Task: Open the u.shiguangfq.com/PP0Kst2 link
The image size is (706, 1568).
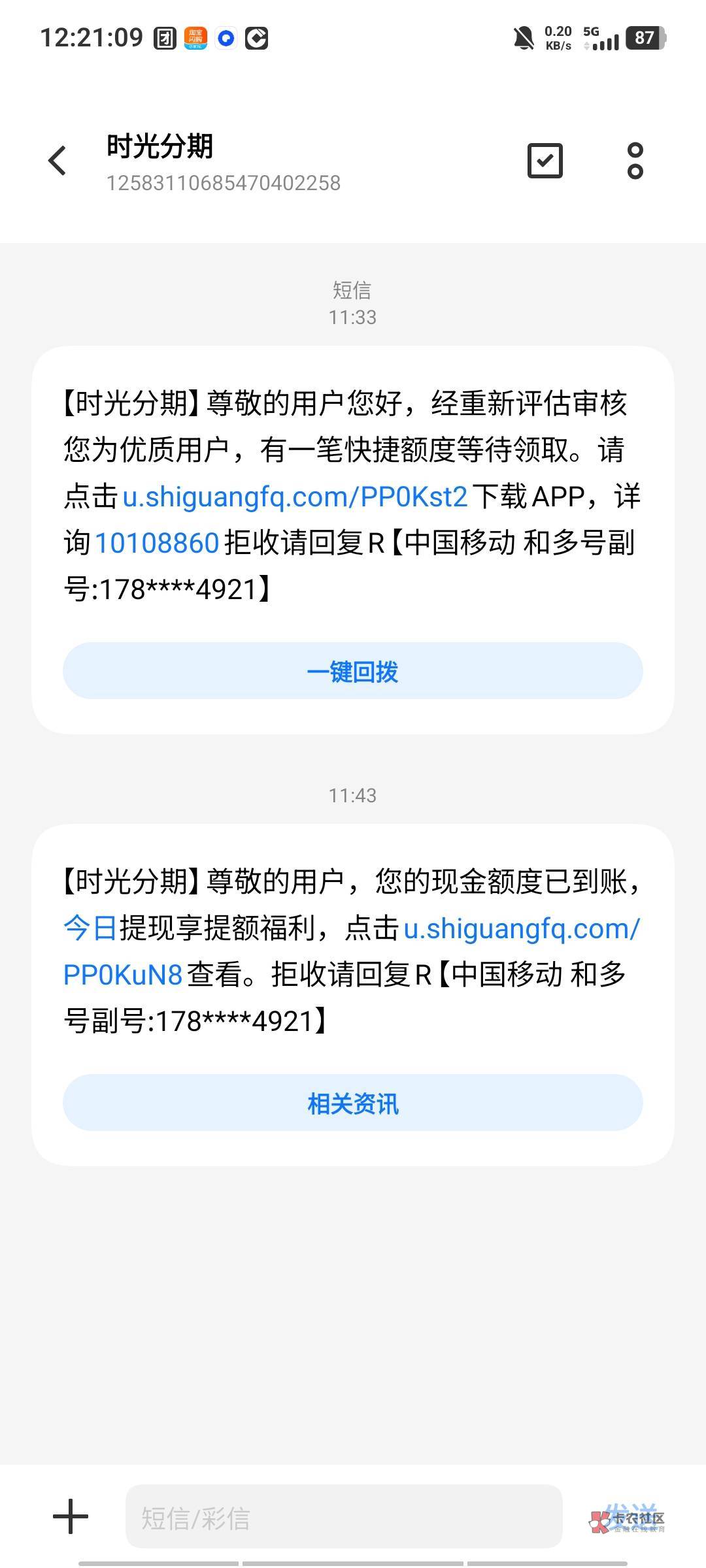Action: point(295,497)
